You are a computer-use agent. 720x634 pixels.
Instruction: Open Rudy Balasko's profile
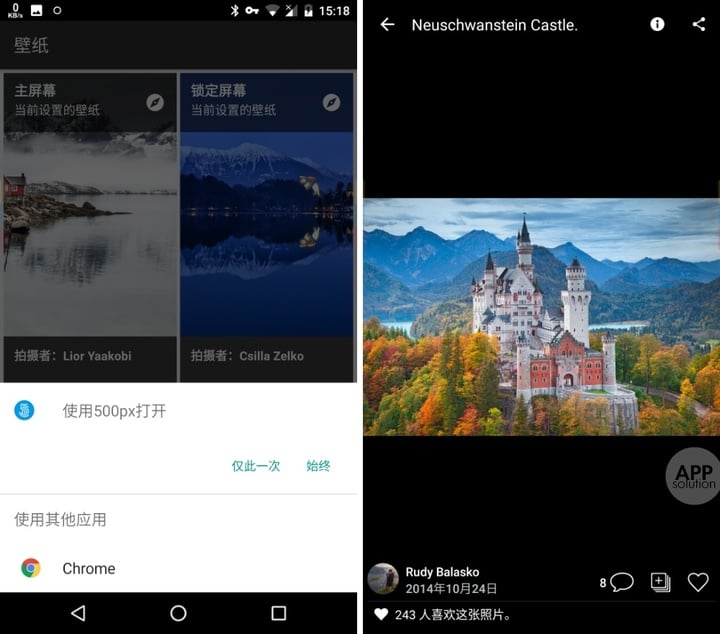(383, 579)
